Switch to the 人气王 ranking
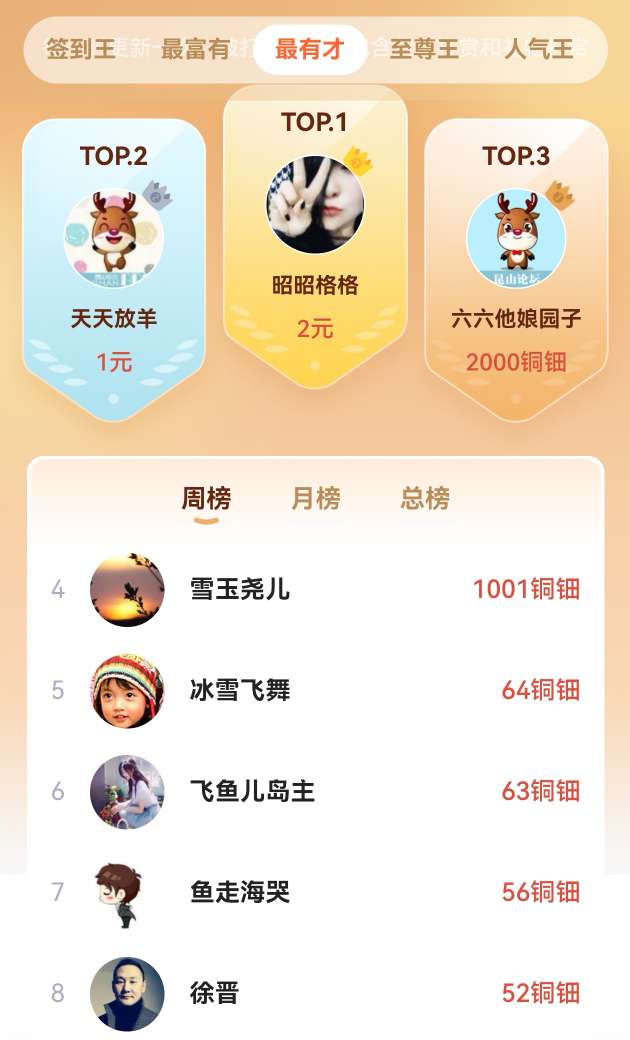630x1040 pixels. [540, 49]
